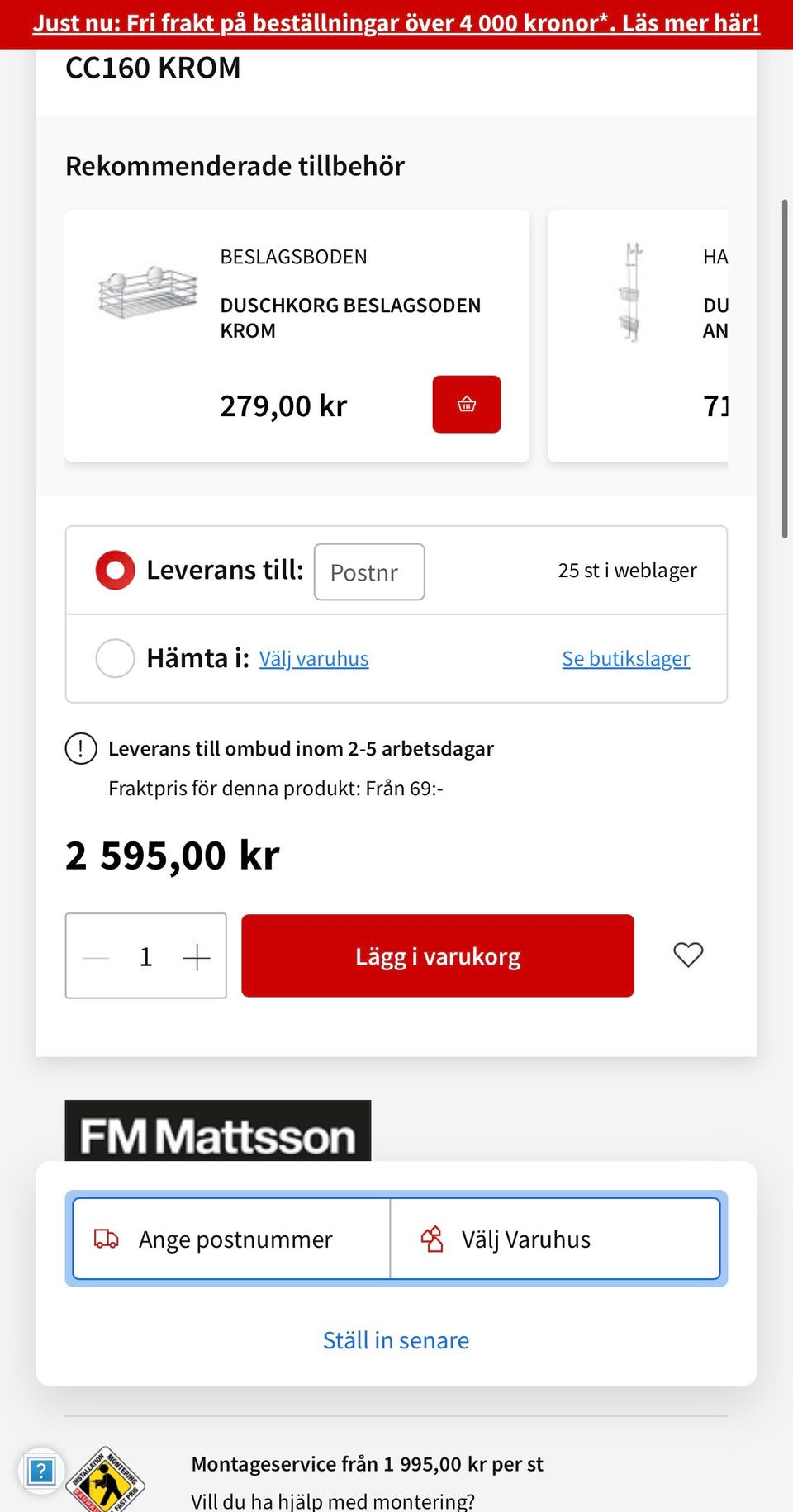Tap Lägg i varukorg button
This screenshot has height=1512, width=793.
[438, 955]
